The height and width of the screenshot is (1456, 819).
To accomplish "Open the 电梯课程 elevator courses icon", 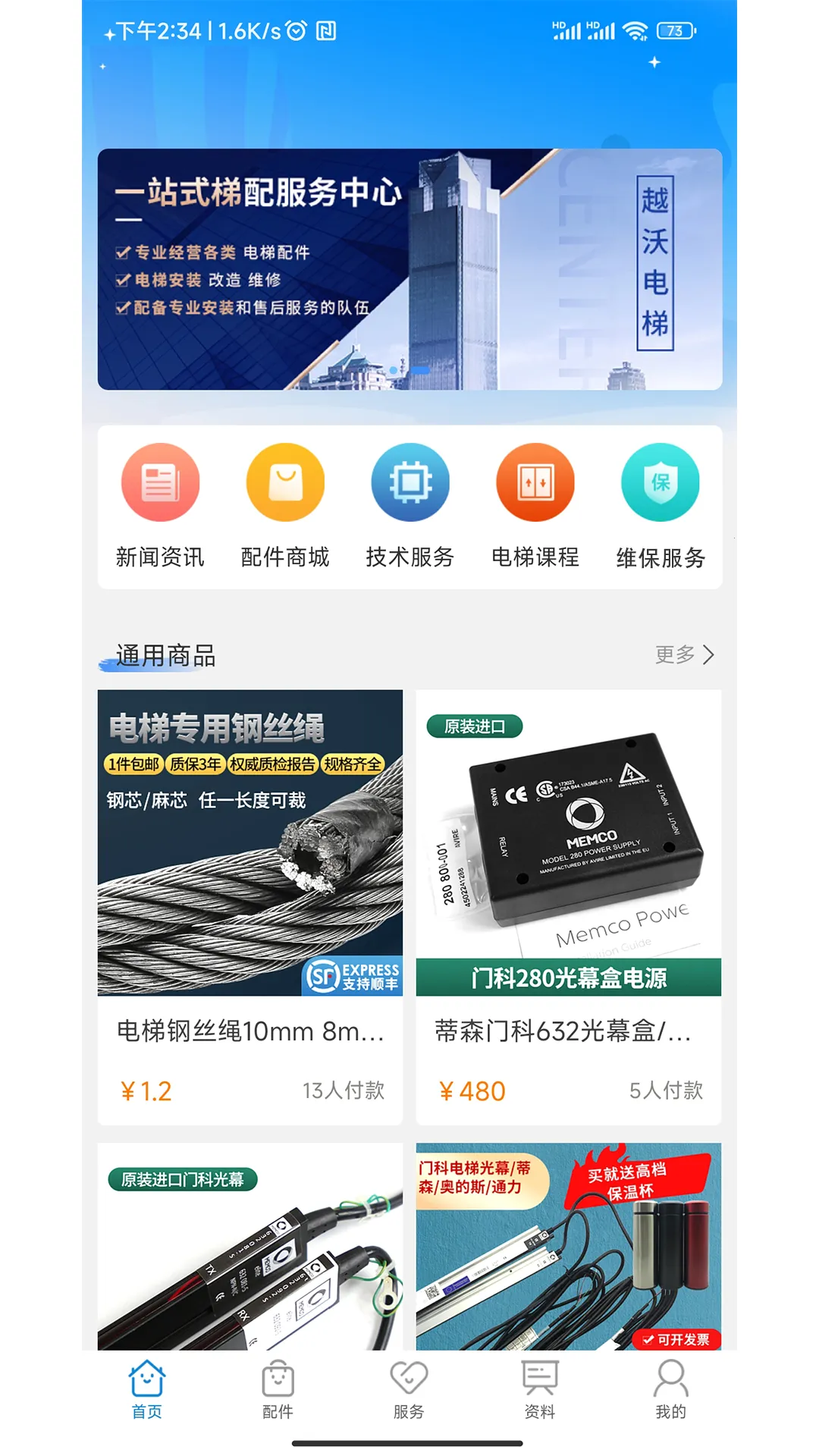I will click(x=534, y=482).
